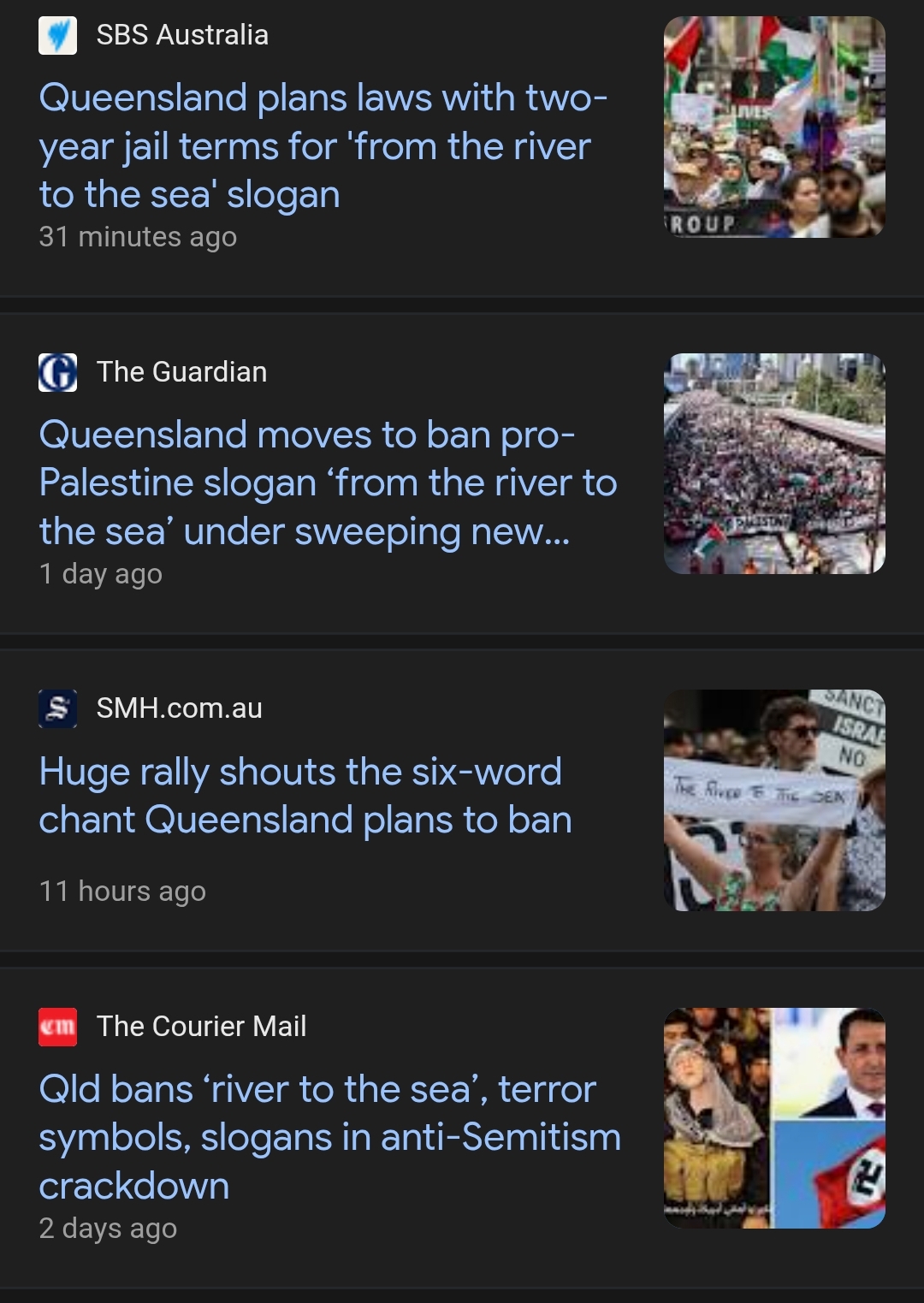Image resolution: width=924 pixels, height=1303 pixels.
Task: Open Courier Mail article on anti-Semitism crackdown
Action: (329, 1137)
